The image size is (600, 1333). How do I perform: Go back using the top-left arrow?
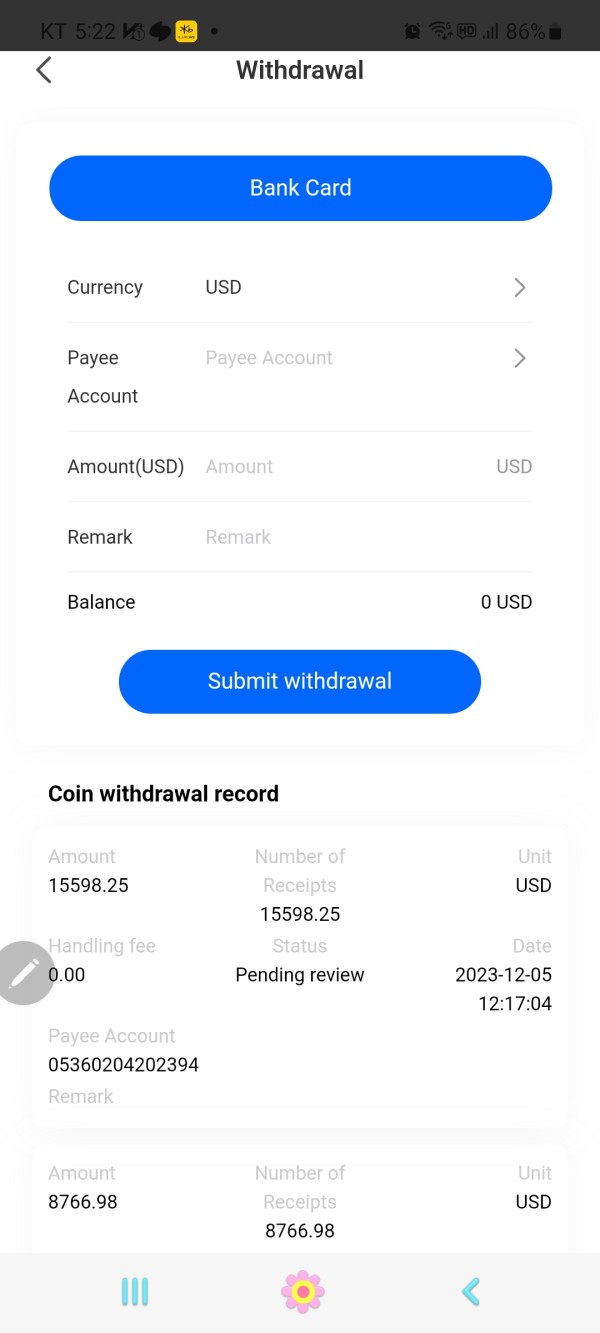(x=43, y=70)
